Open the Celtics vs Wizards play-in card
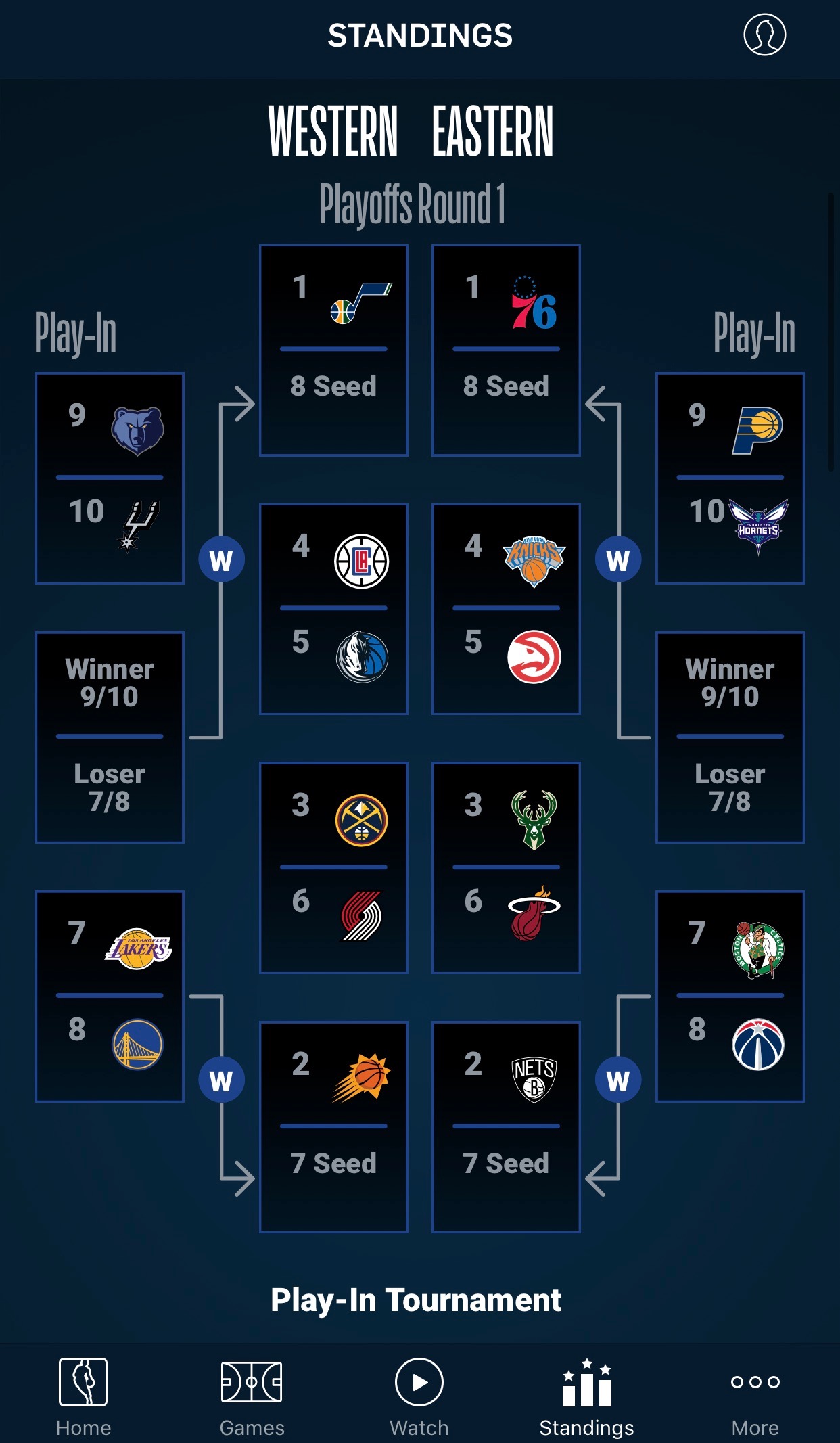Image resolution: width=840 pixels, height=1443 pixels. click(730, 996)
